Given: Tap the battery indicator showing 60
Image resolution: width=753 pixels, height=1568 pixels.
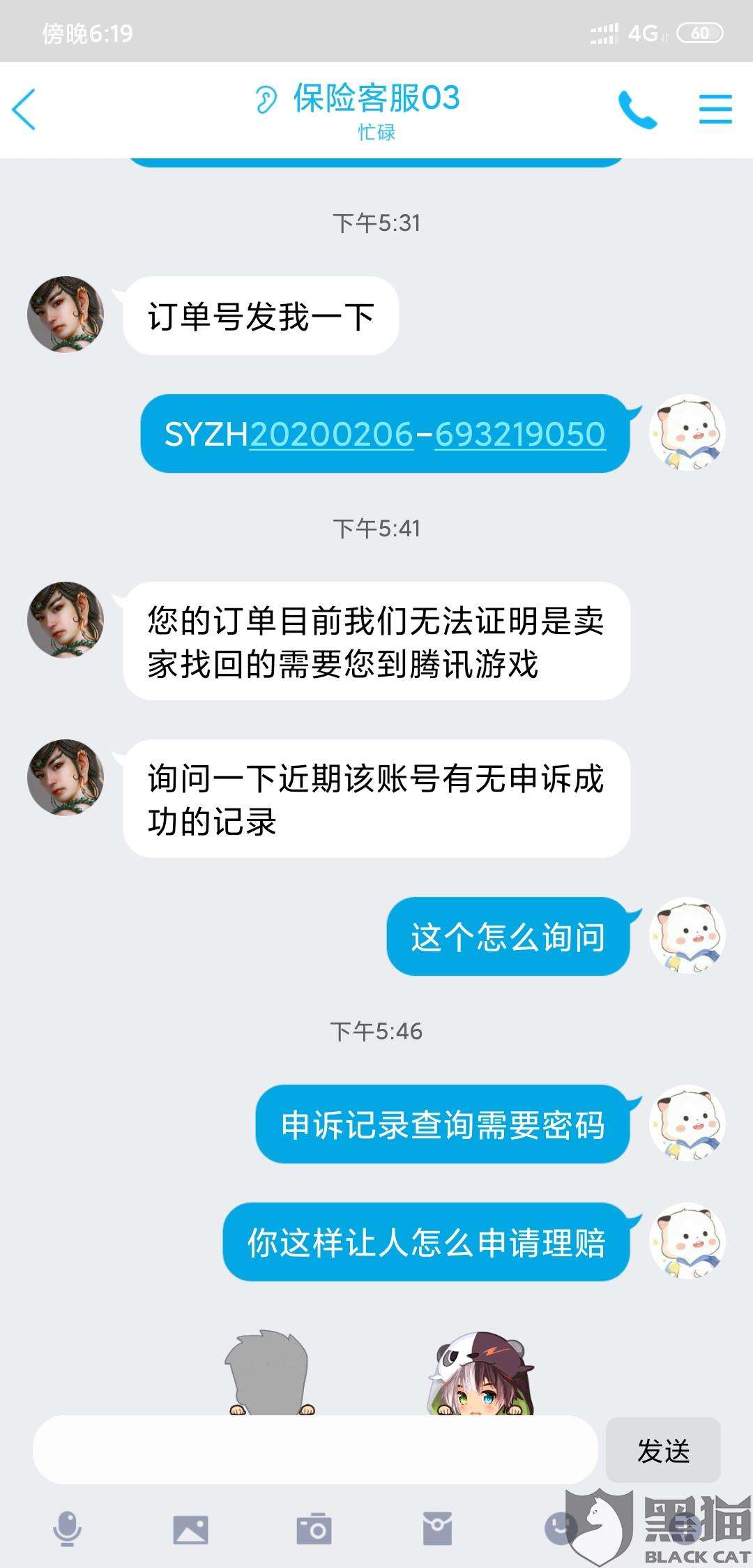Looking at the screenshot, I should (699, 31).
